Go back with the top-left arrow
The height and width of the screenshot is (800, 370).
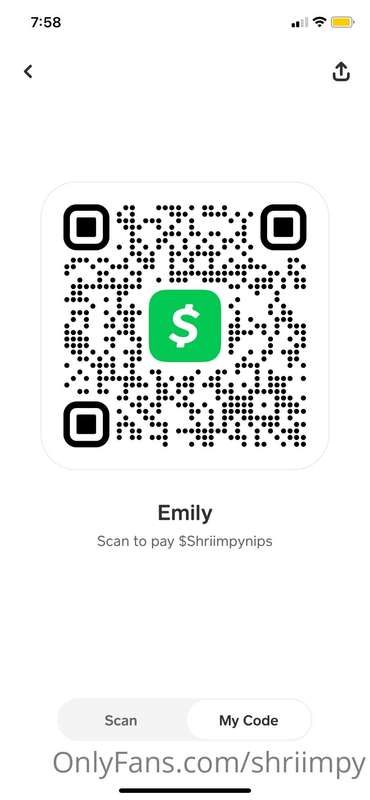tap(28, 71)
